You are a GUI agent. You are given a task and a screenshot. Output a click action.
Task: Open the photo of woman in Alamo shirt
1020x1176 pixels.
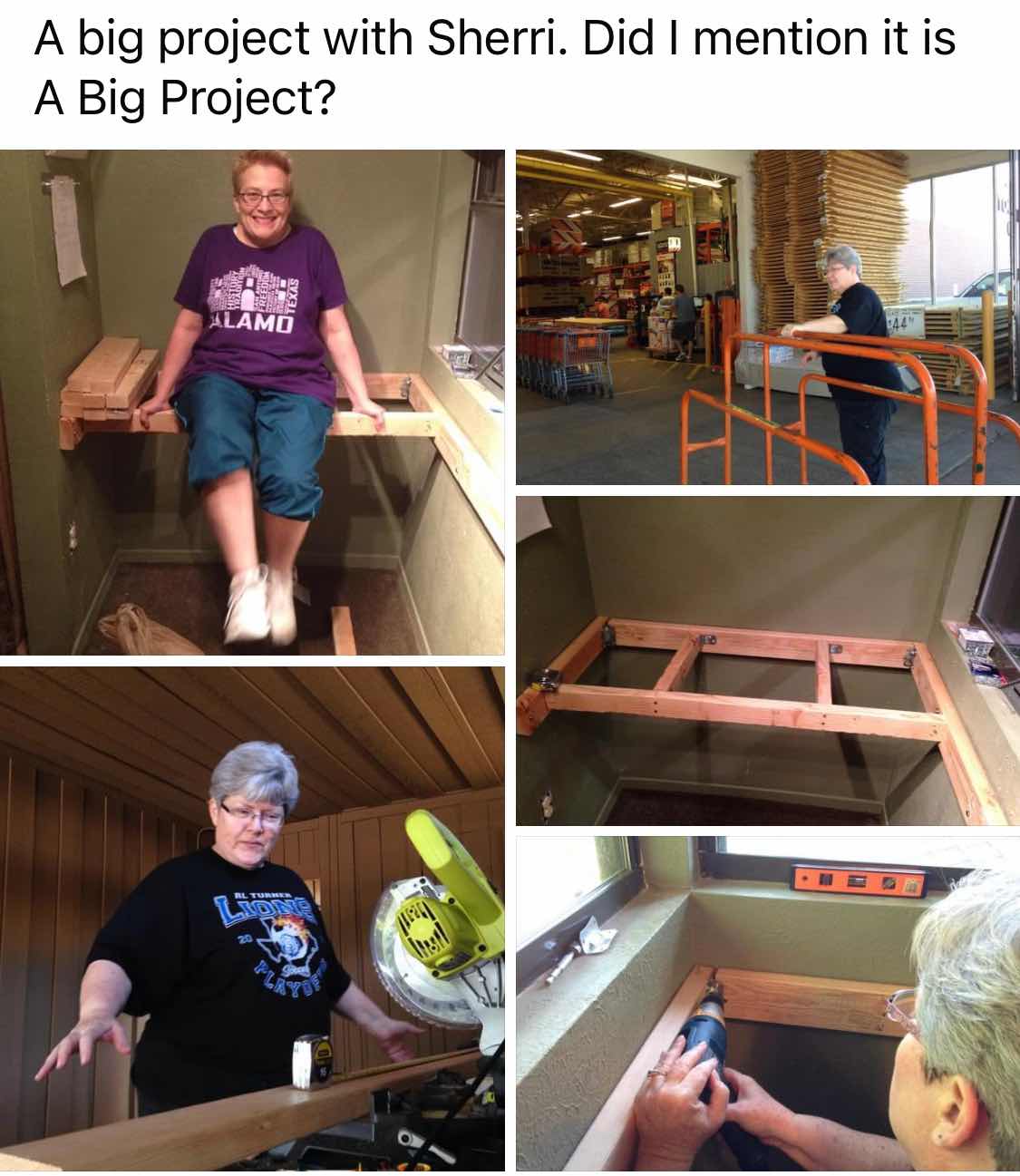[x=252, y=402]
